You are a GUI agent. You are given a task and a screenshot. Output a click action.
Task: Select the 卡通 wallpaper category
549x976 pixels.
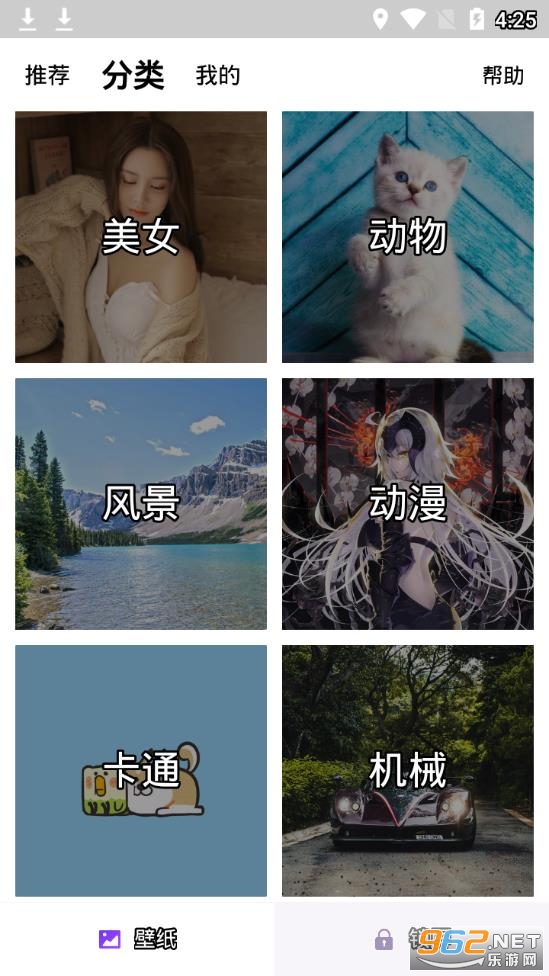pyautogui.click(x=141, y=771)
